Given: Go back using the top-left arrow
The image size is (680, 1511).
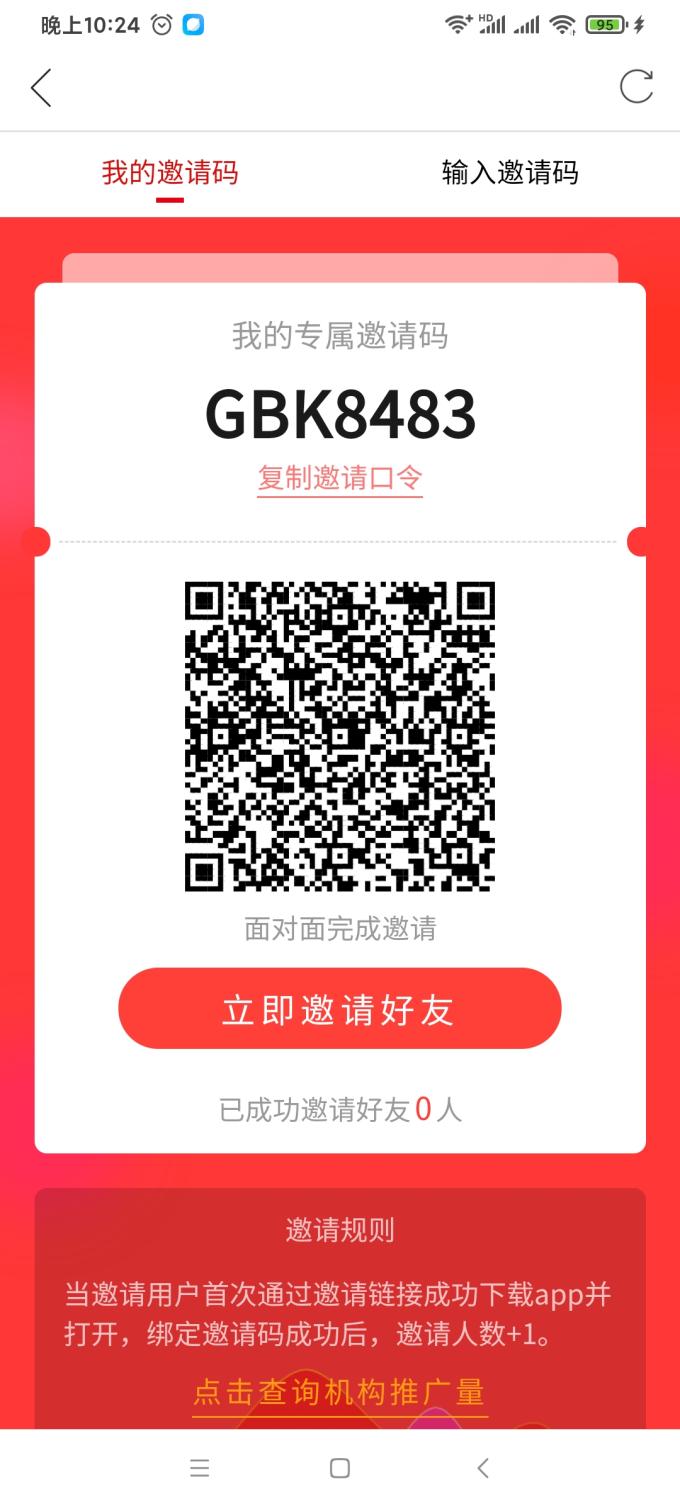Looking at the screenshot, I should point(40,88).
